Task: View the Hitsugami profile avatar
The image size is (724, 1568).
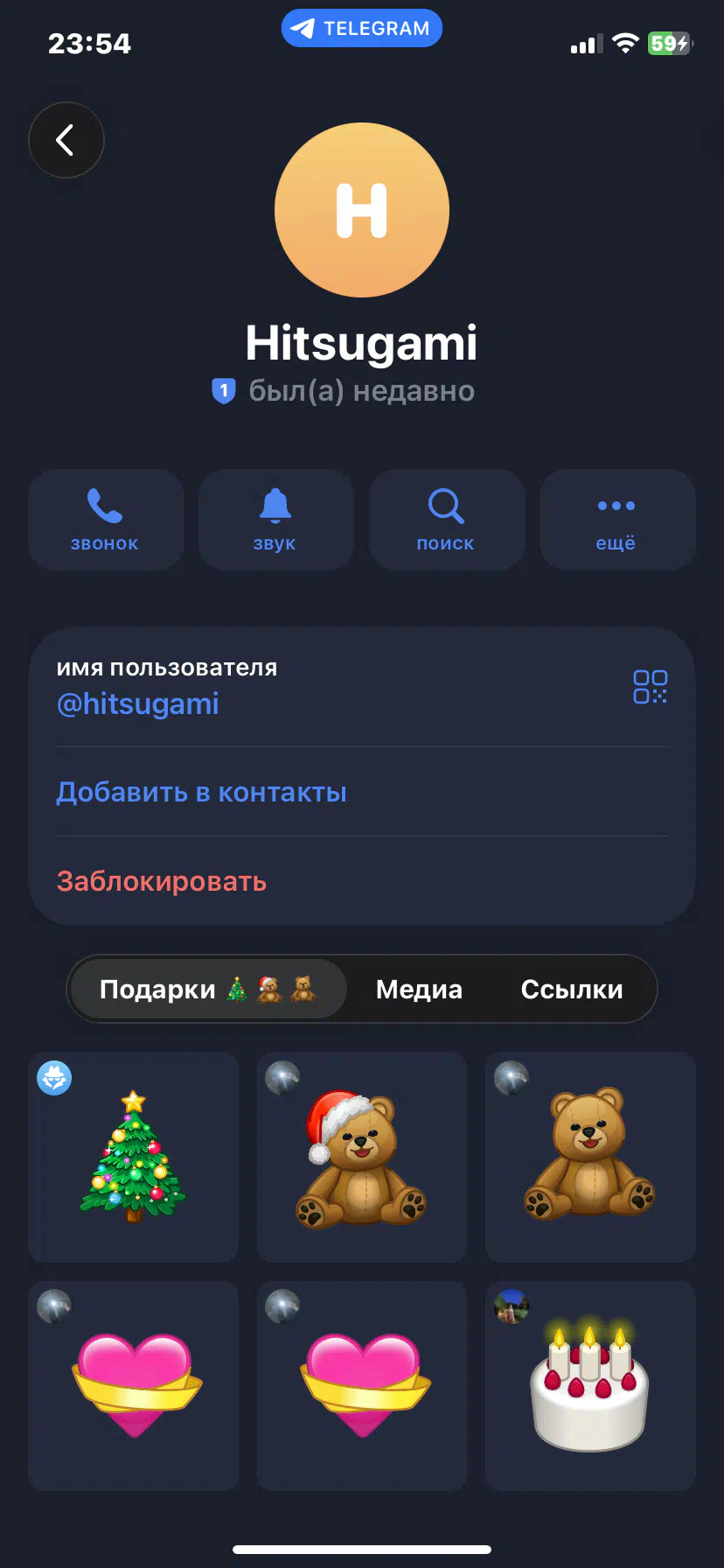Action: (x=362, y=210)
